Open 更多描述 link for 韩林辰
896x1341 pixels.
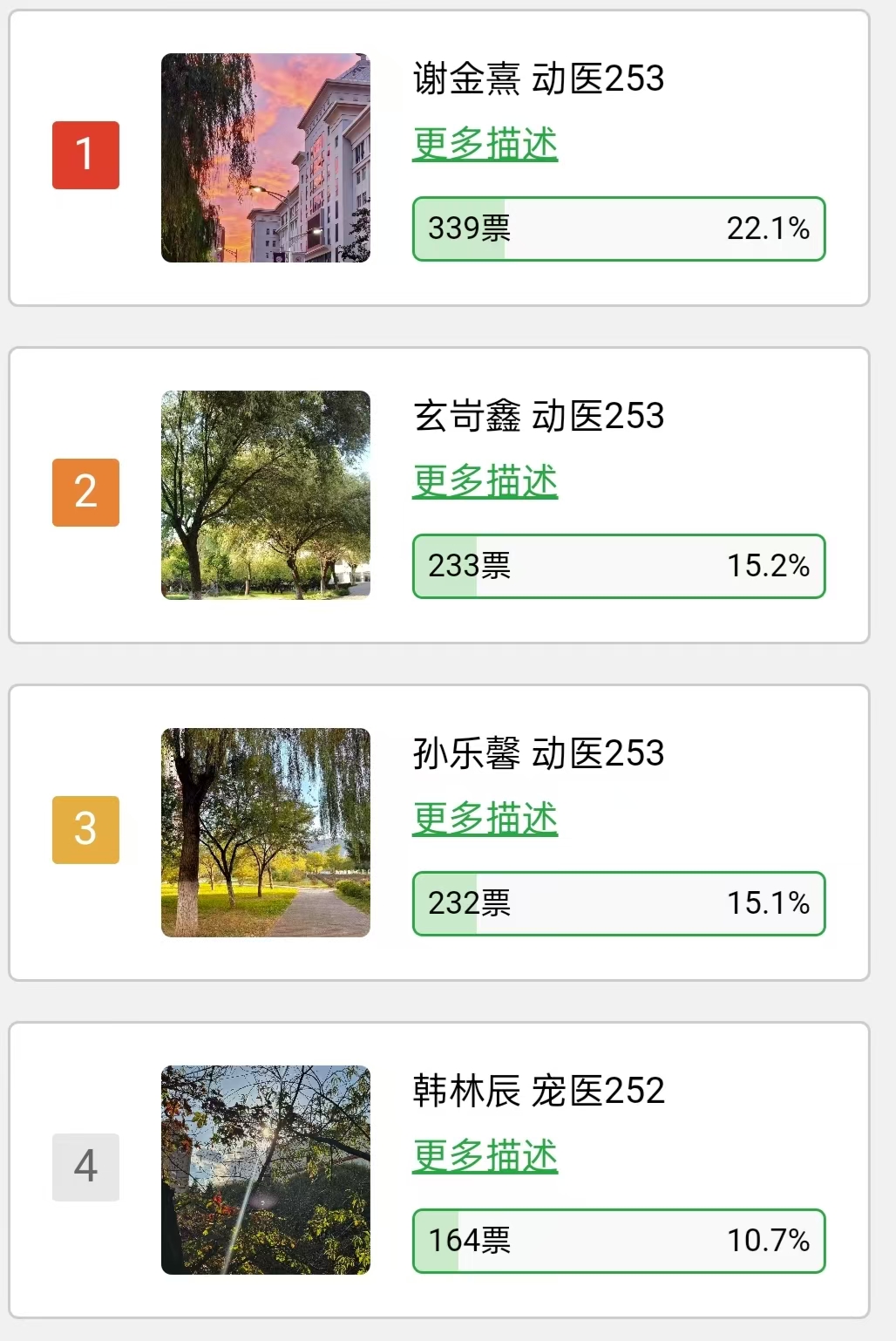pos(485,1156)
